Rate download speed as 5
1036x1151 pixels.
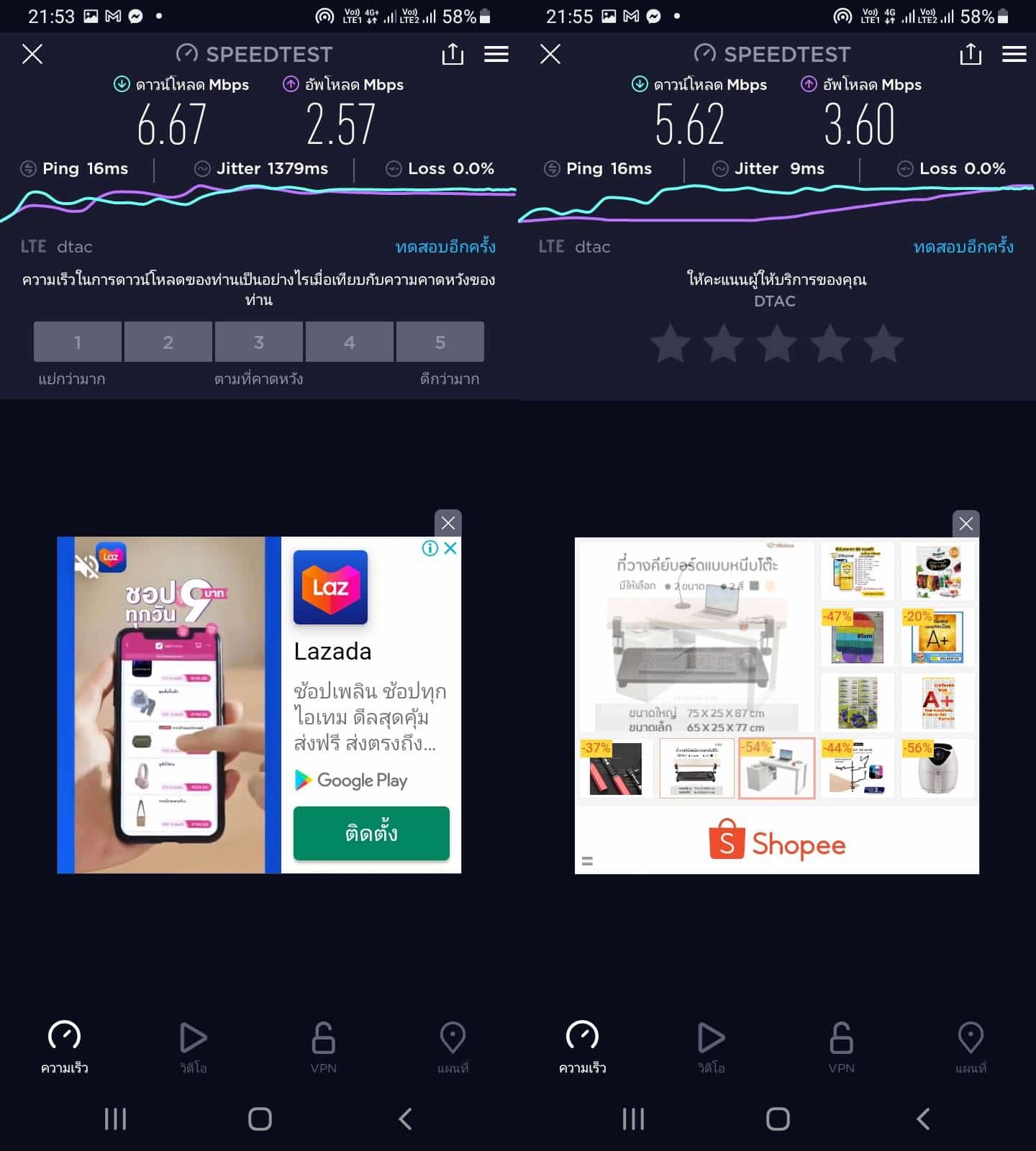(x=440, y=342)
